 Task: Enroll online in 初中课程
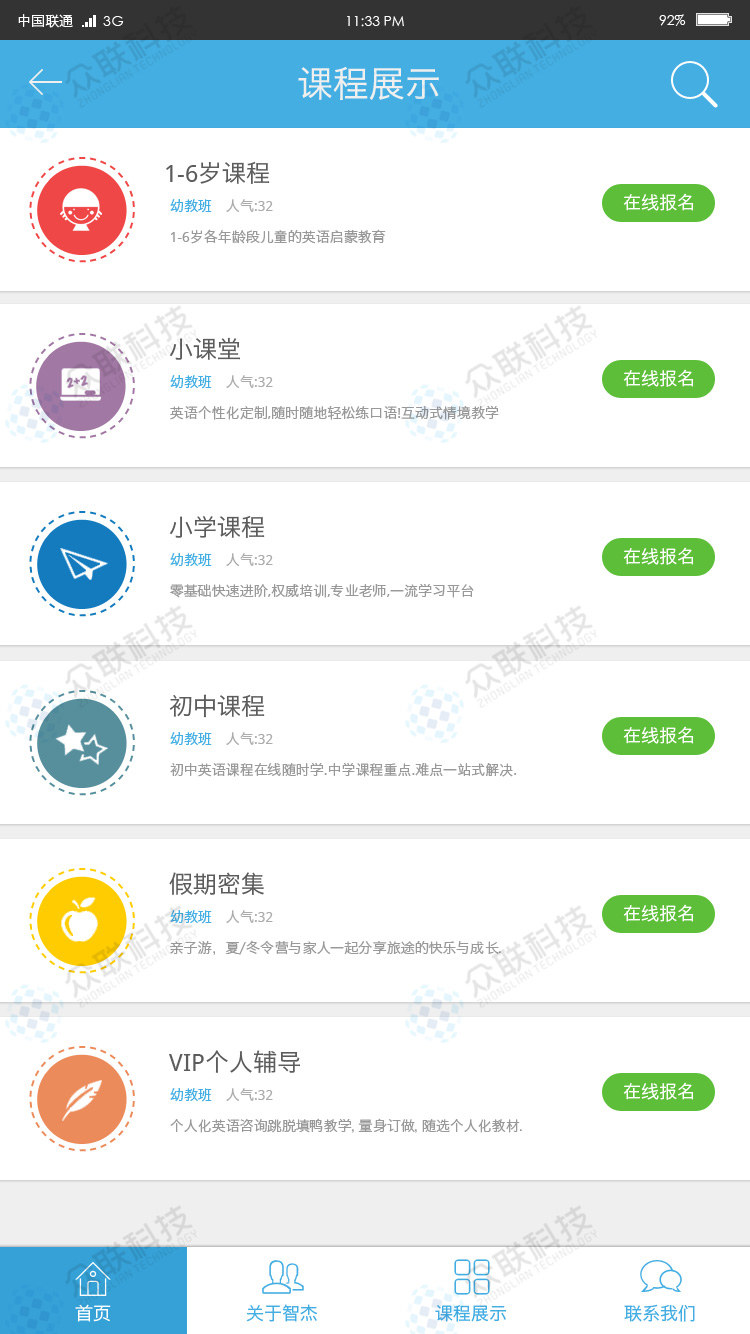tap(658, 736)
